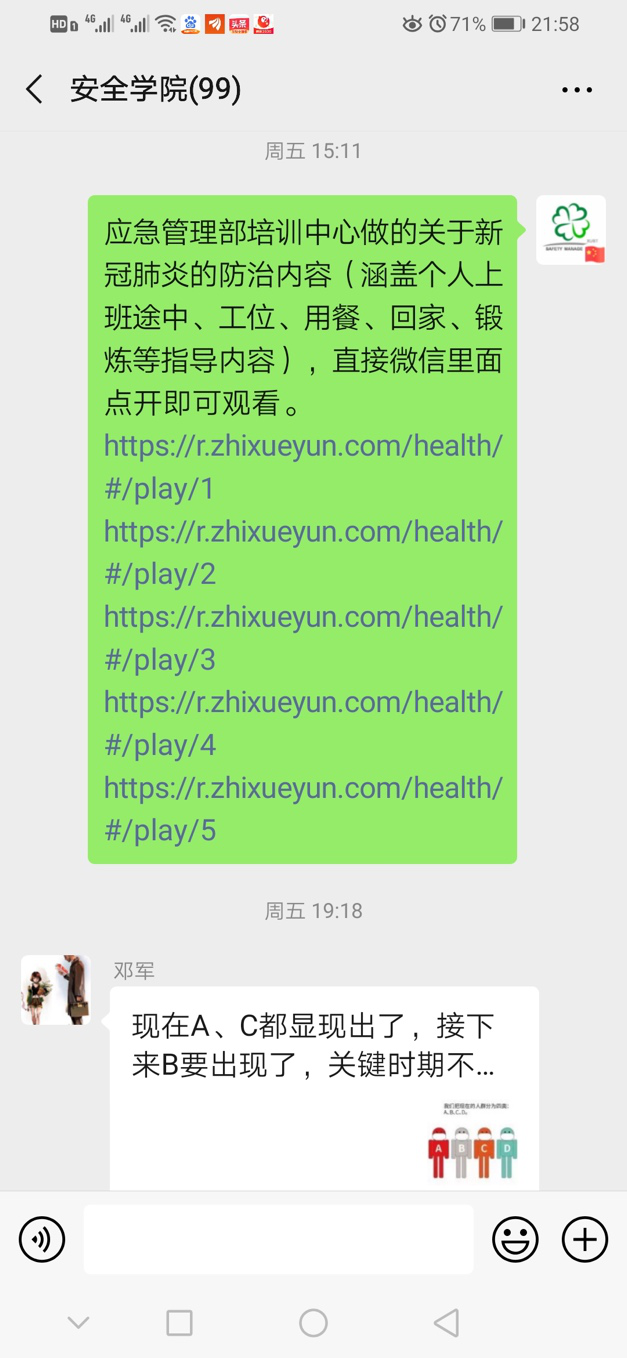Open the emoji sticker panel
This screenshot has width=627, height=1358.
[515, 1239]
